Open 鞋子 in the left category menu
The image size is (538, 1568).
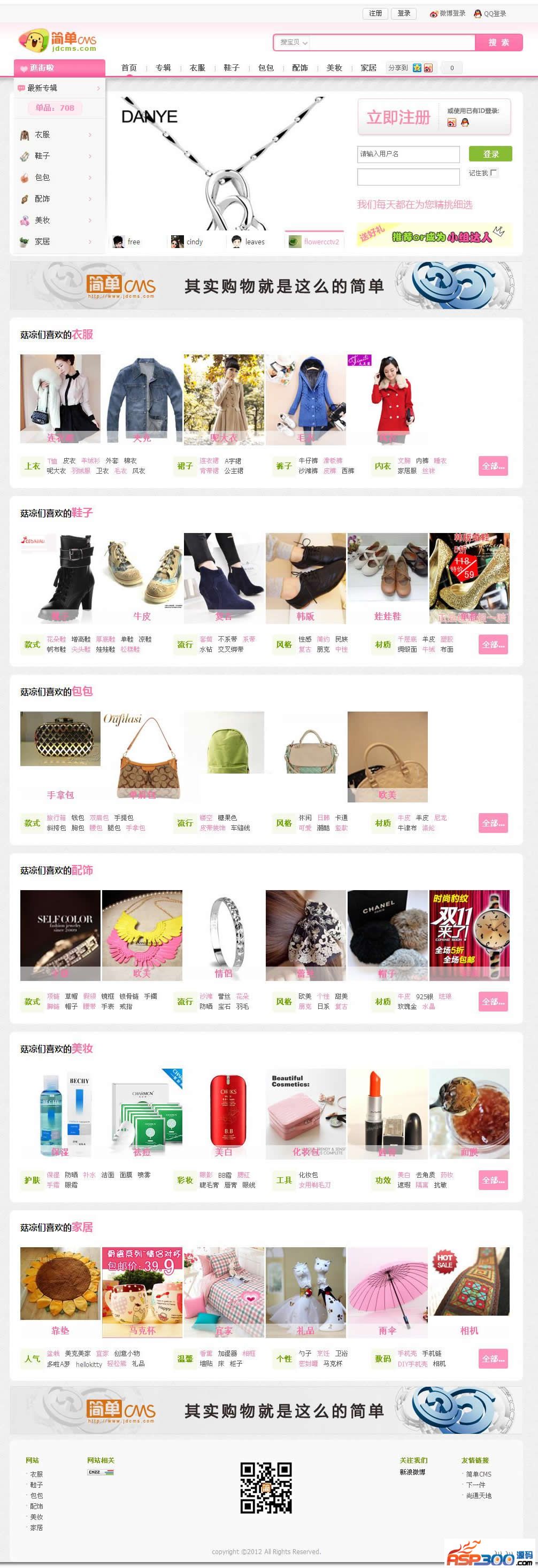pos(43,156)
